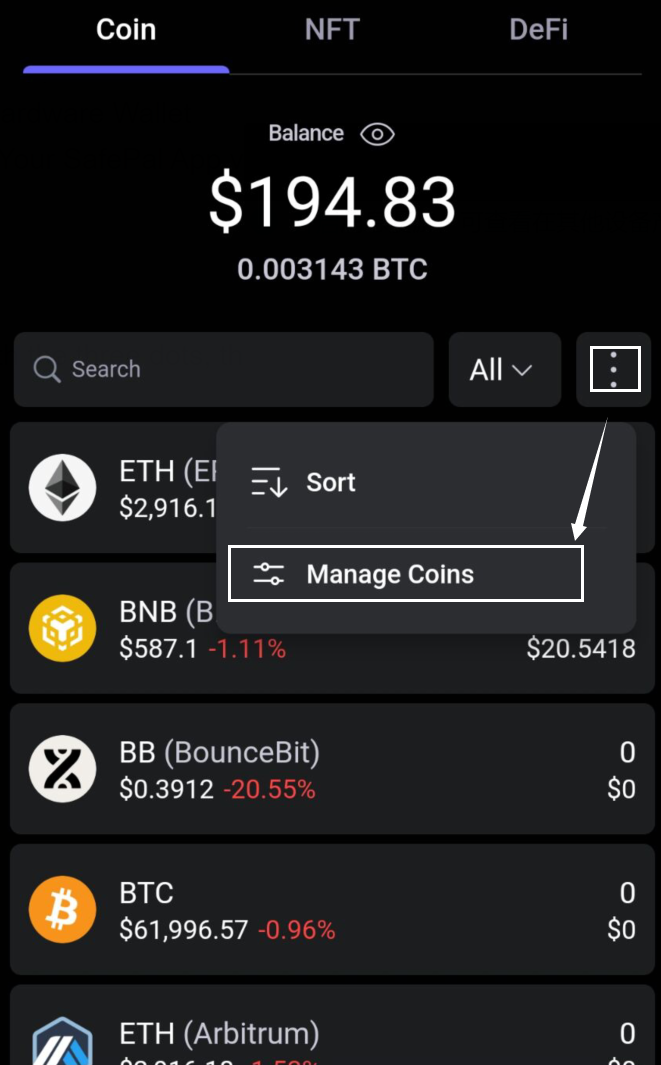
Task: Switch to the DeFi tab
Action: coord(538,30)
